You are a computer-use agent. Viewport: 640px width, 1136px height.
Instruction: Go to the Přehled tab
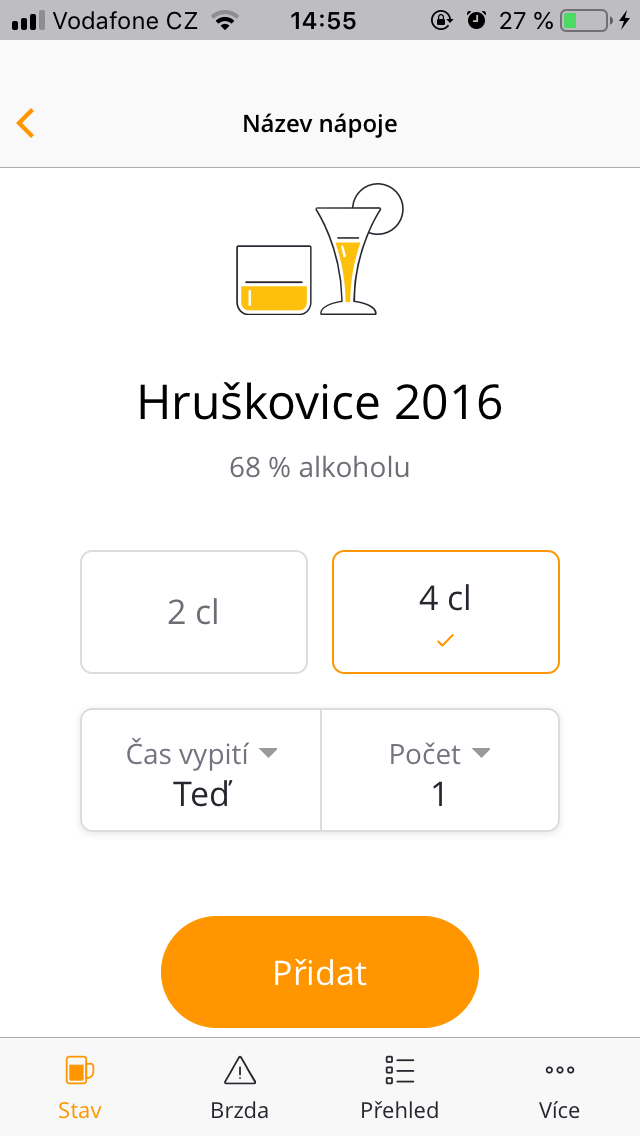click(x=400, y=1086)
